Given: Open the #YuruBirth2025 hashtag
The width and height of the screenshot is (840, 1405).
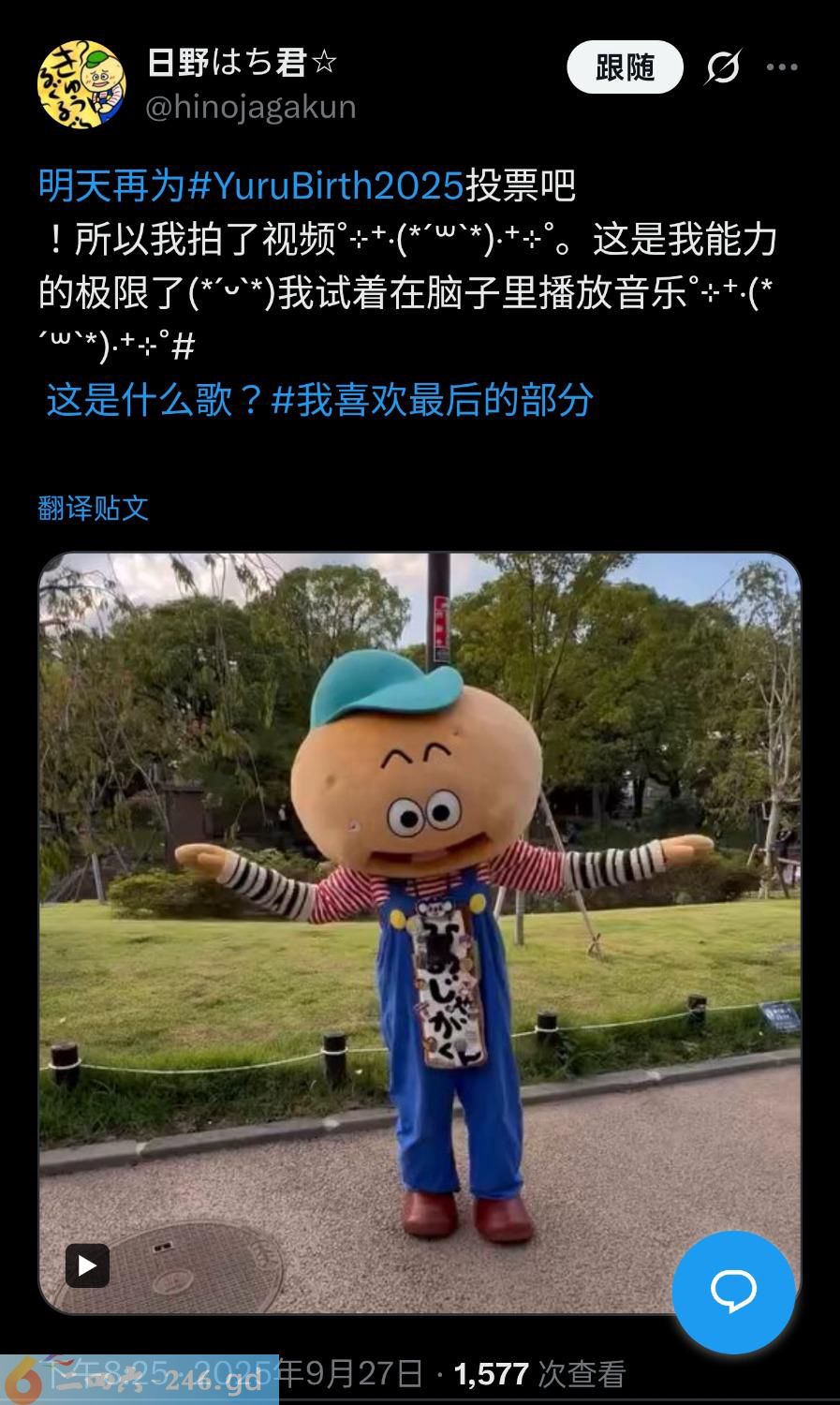Looking at the screenshot, I should [x=325, y=186].
